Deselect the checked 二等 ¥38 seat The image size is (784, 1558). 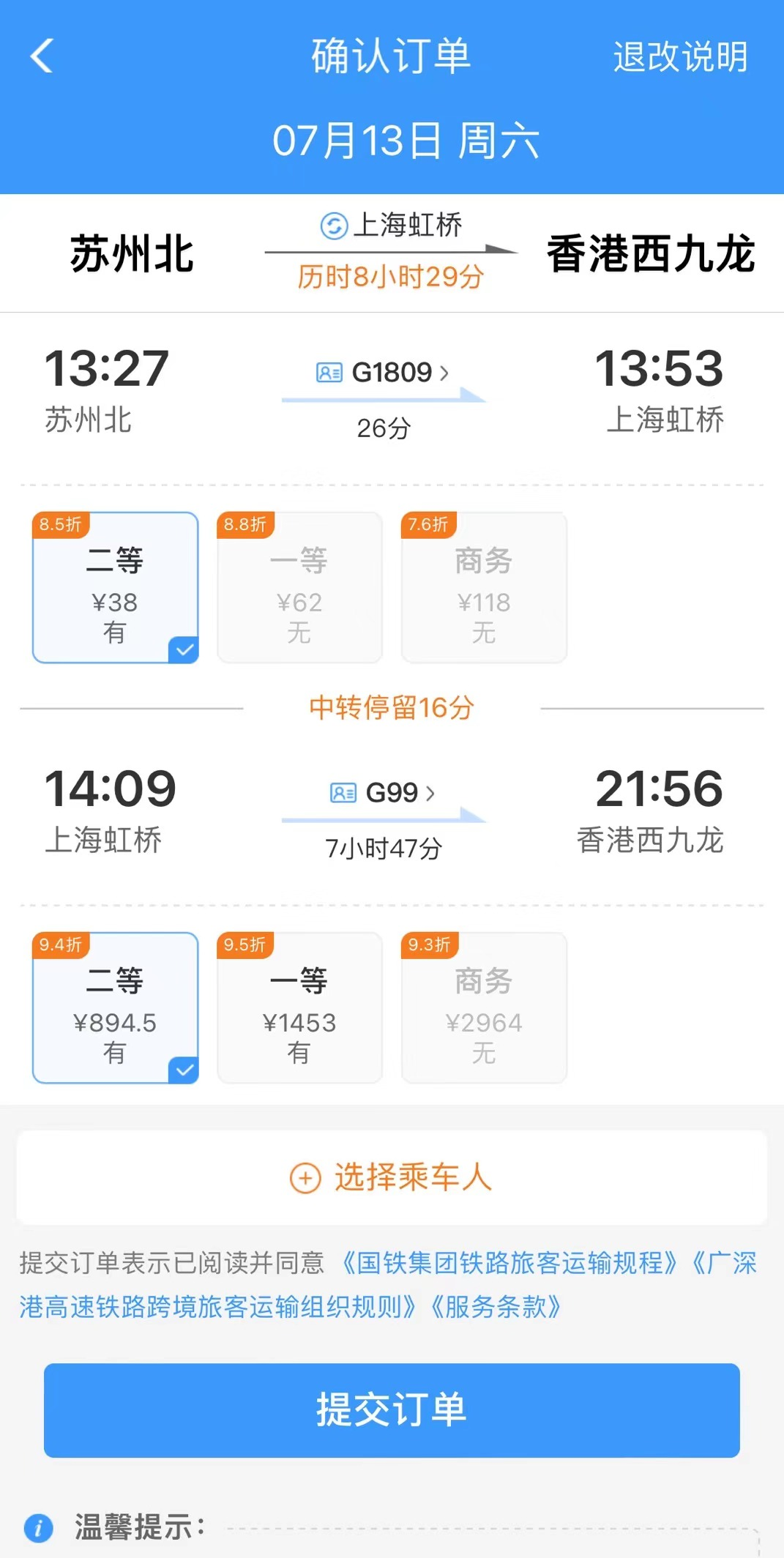(114, 586)
